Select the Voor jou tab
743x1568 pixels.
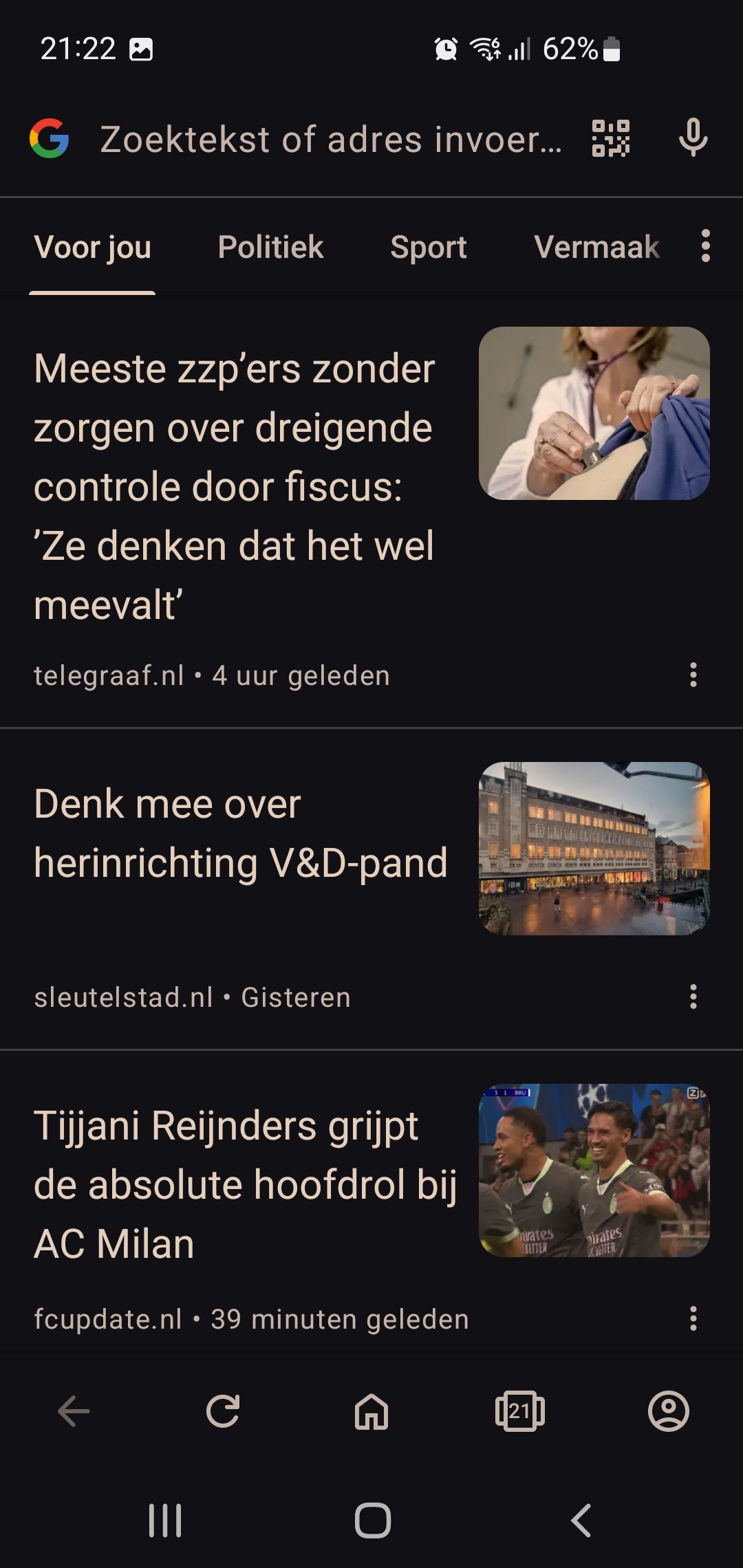[92, 247]
